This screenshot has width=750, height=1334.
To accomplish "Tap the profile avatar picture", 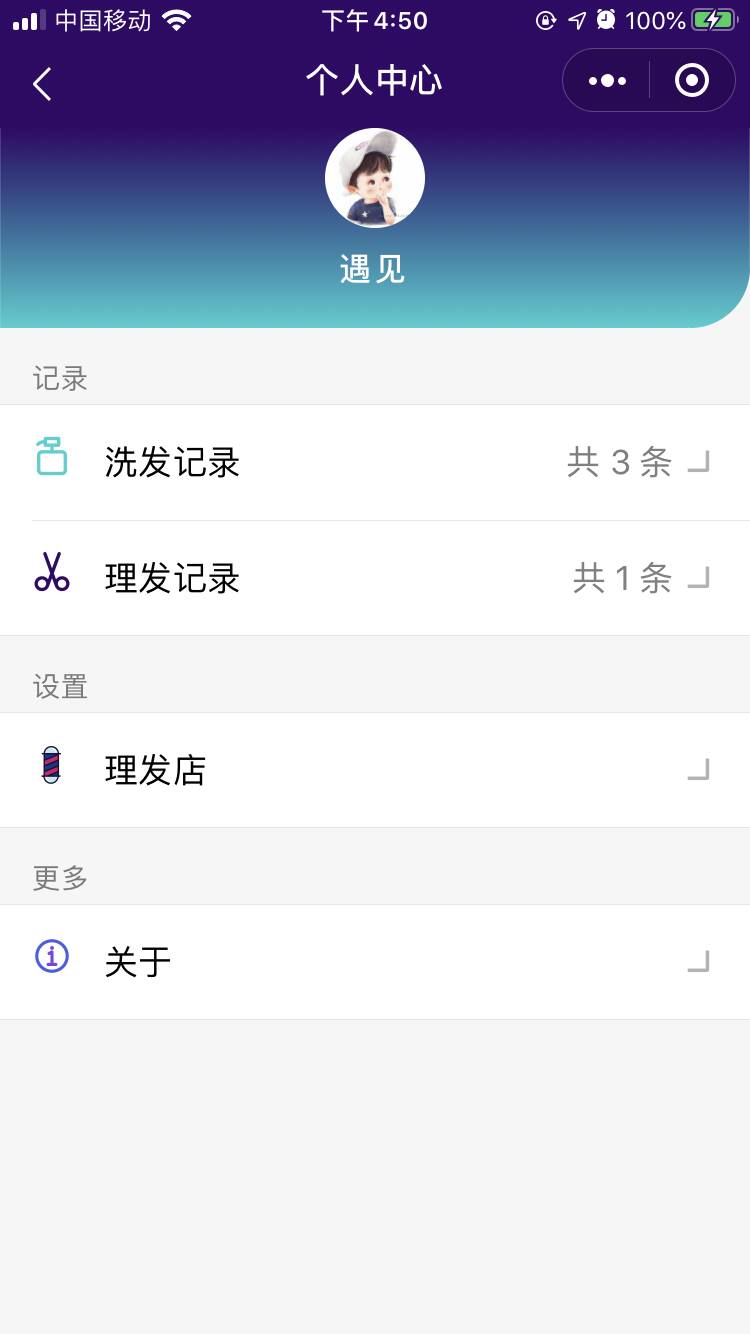I will point(375,178).
